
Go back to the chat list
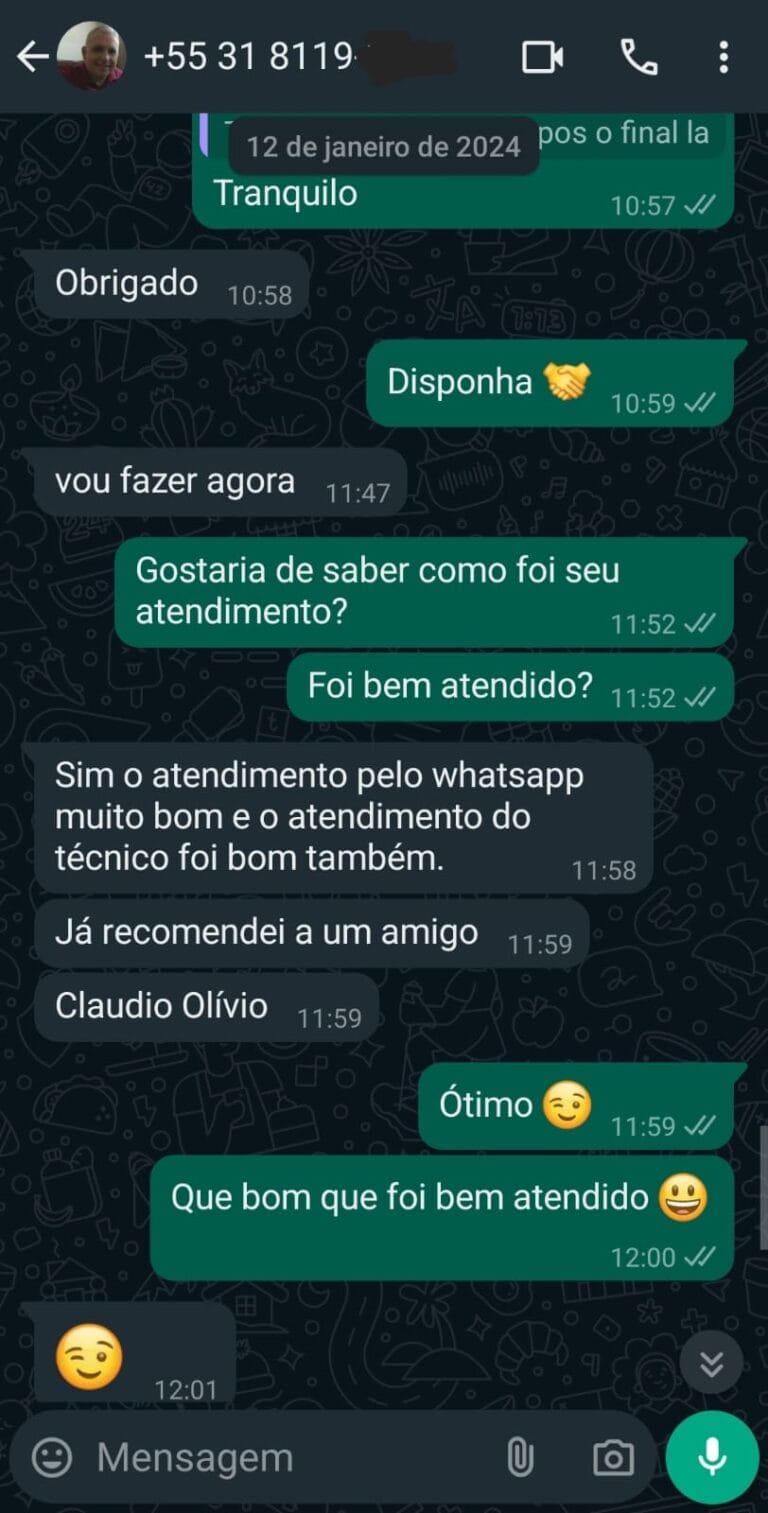32,57
